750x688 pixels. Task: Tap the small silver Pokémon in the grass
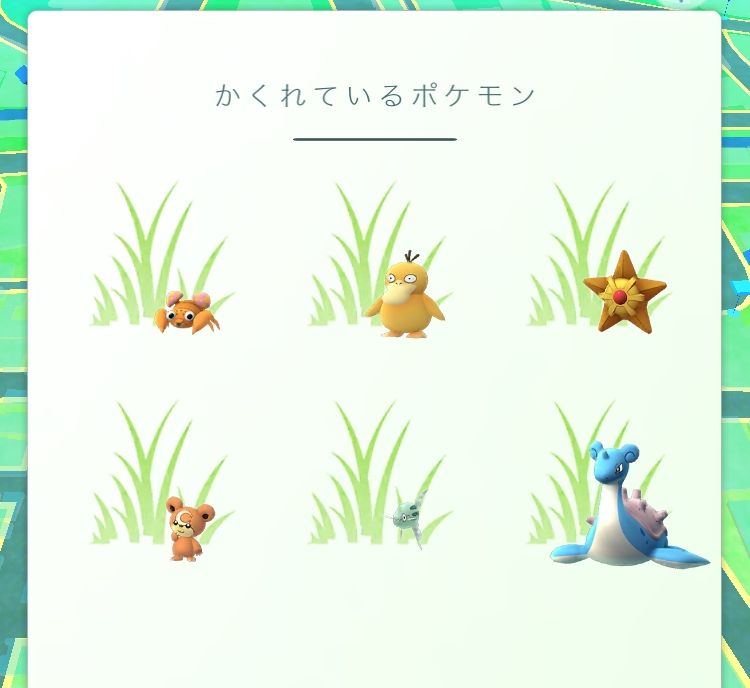[x=408, y=520]
